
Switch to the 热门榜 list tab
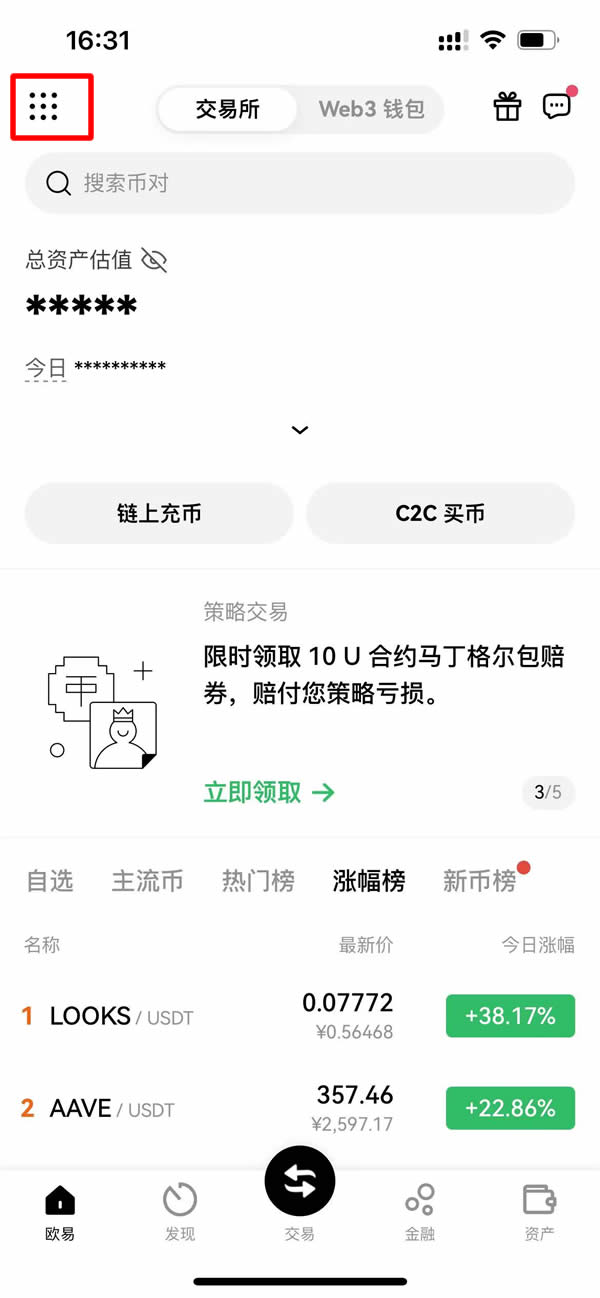pos(258,881)
